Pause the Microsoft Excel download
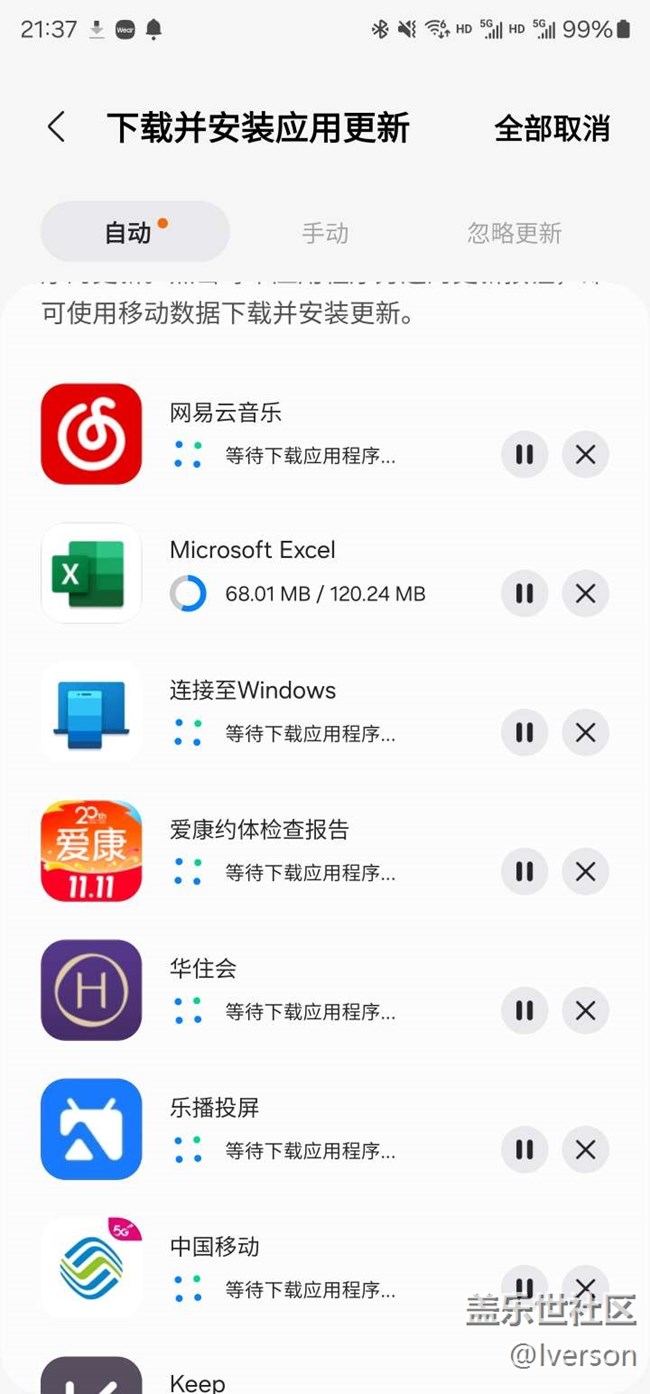Screen dimensions: 650x1394 pos(524,594)
